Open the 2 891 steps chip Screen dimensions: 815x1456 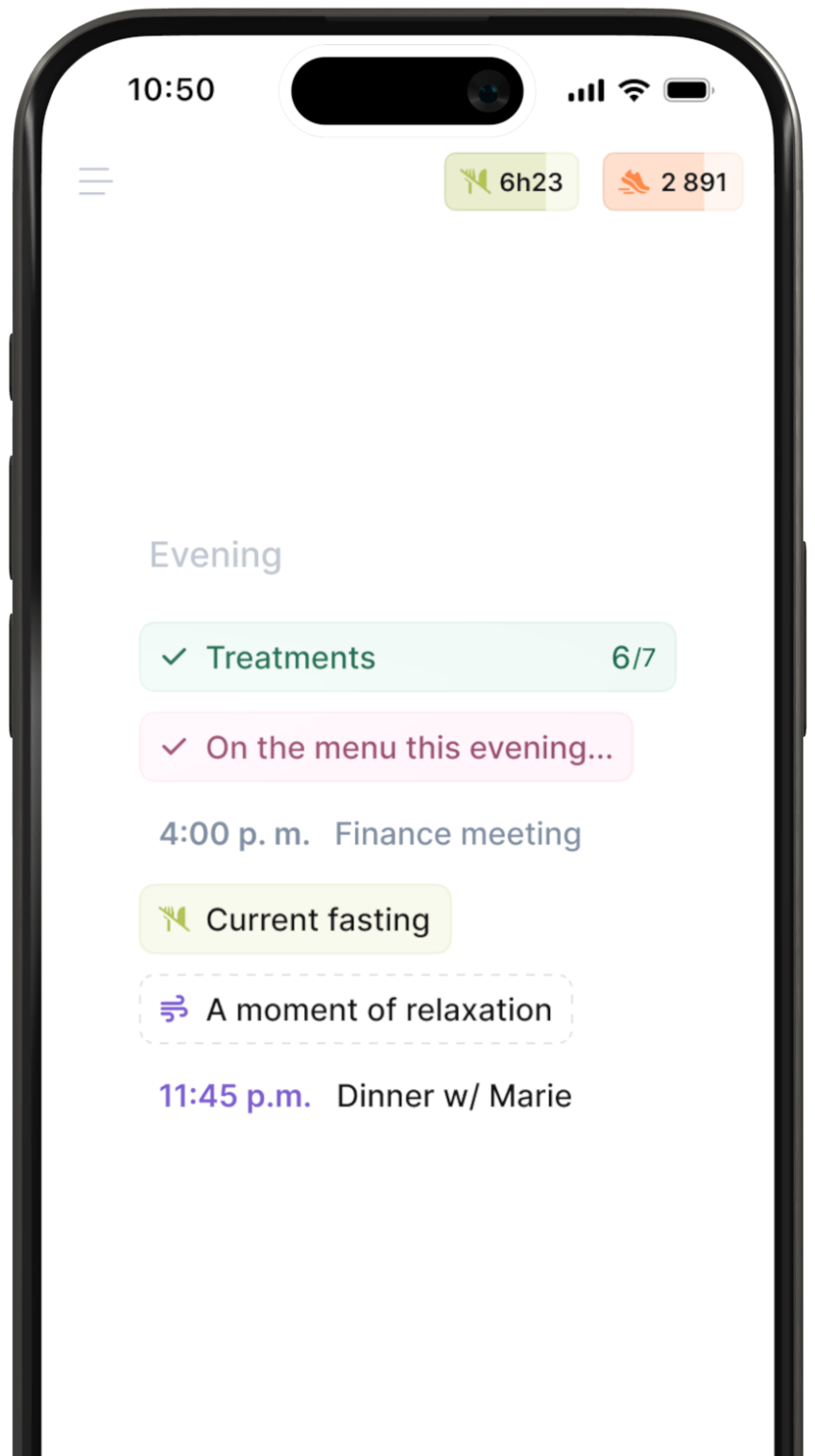pyautogui.click(x=672, y=182)
